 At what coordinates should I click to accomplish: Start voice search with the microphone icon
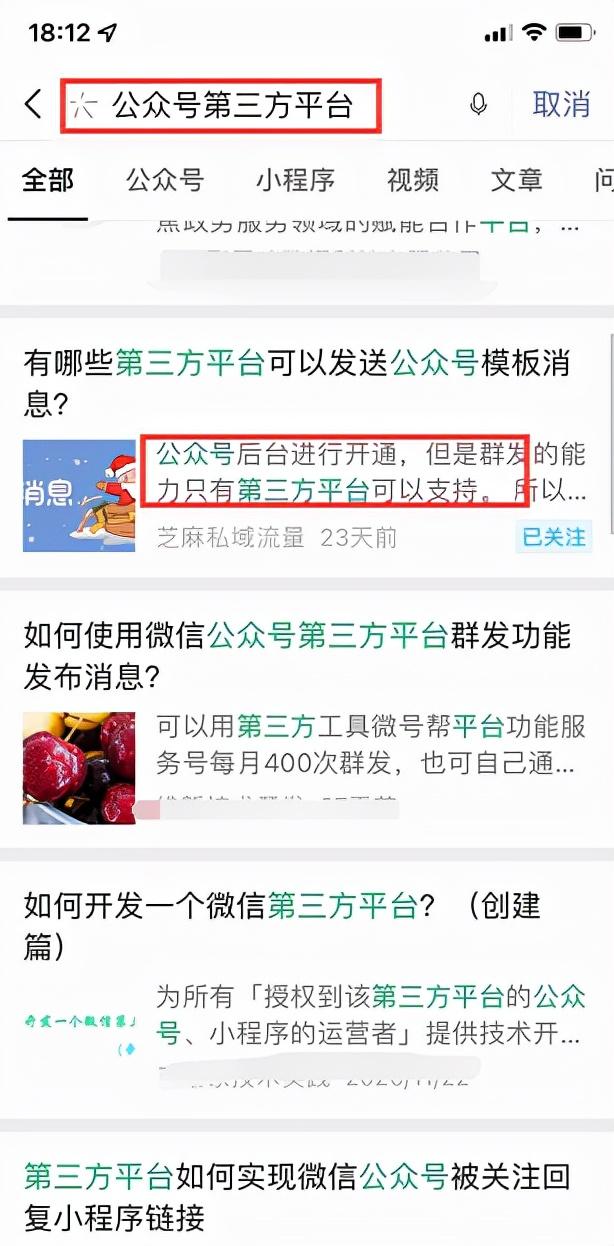click(x=479, y=104)
